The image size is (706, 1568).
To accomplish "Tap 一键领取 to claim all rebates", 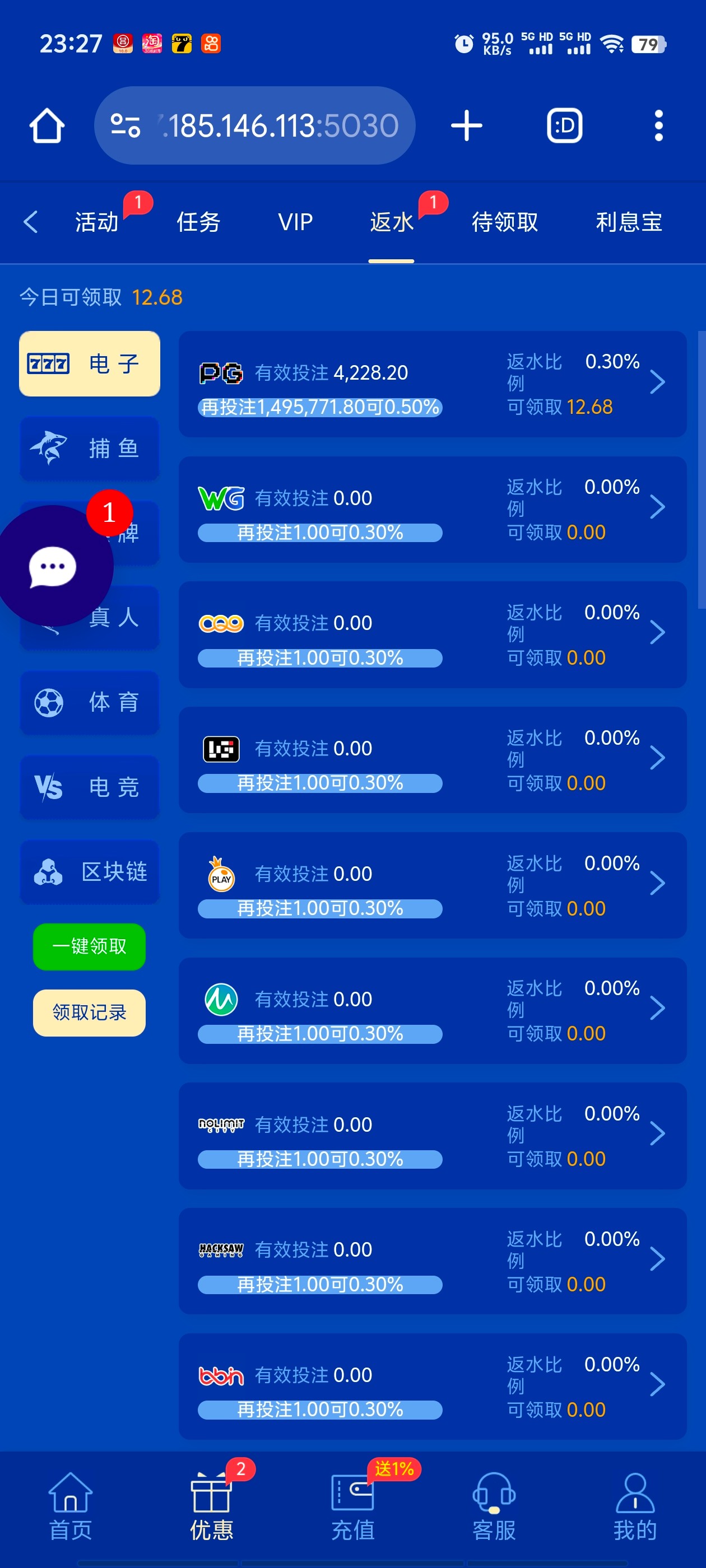I will coord(90,946).
